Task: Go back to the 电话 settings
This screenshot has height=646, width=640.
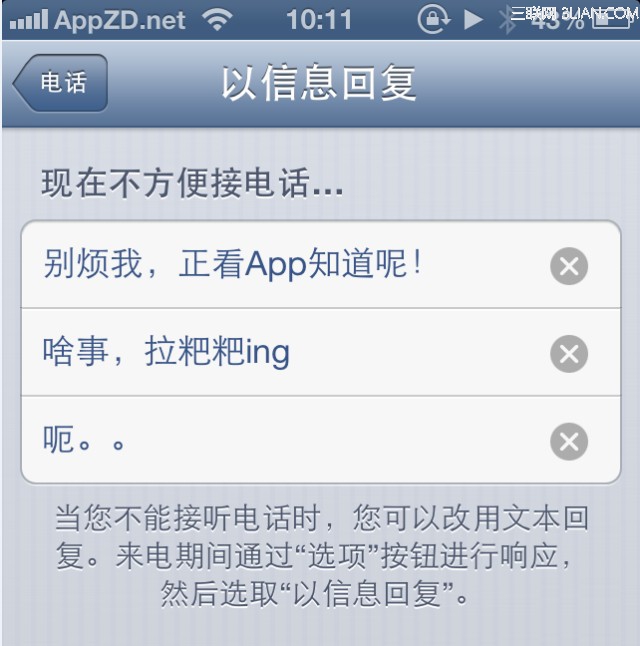Action: tap(60, 83)
